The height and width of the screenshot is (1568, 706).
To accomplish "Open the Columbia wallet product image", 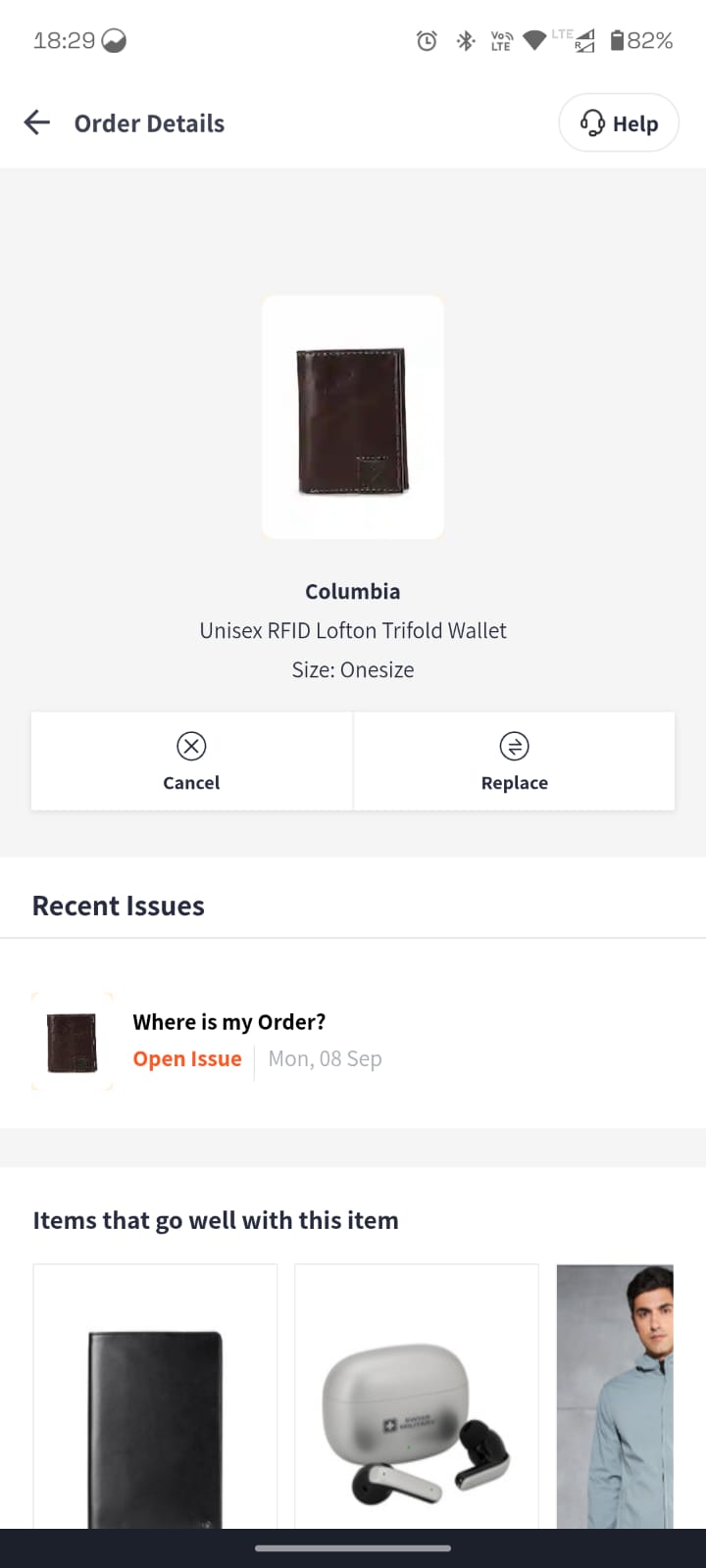I will coord(353,417).
